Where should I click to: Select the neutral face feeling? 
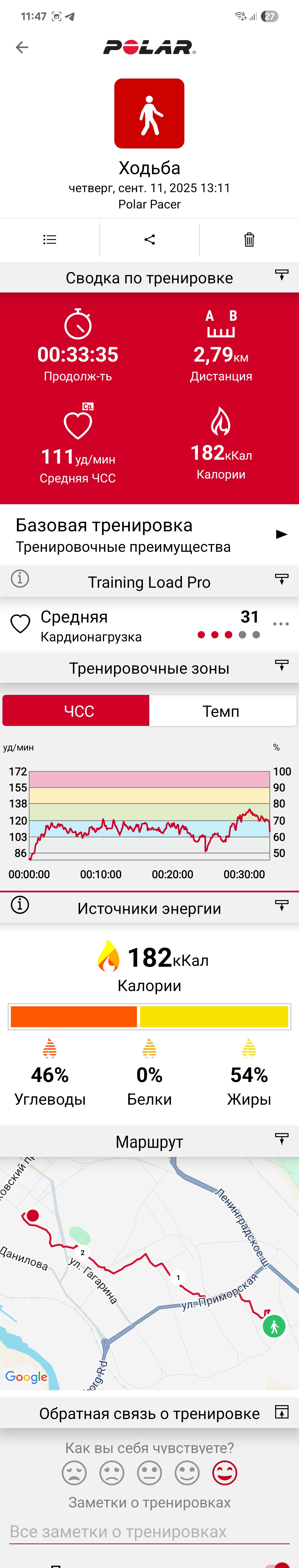(149, 1473)
